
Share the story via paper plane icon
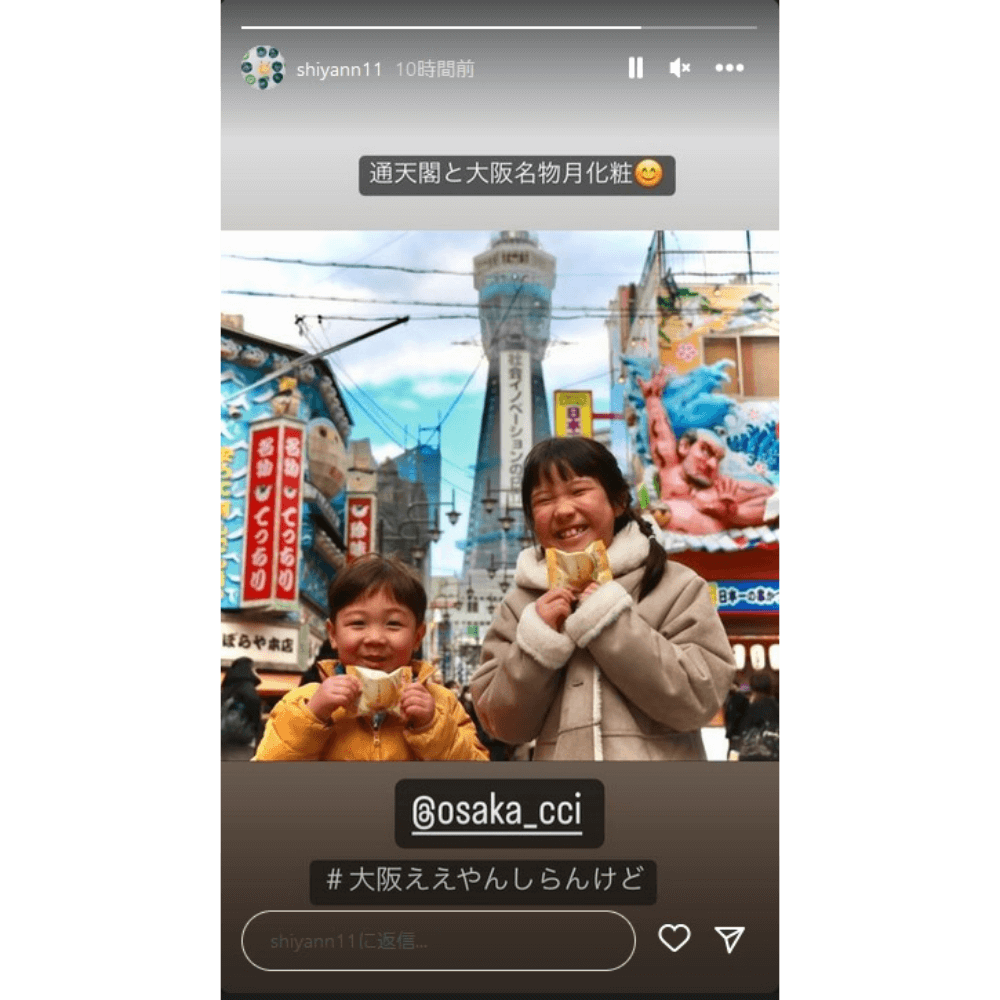[x=730, y=938]
